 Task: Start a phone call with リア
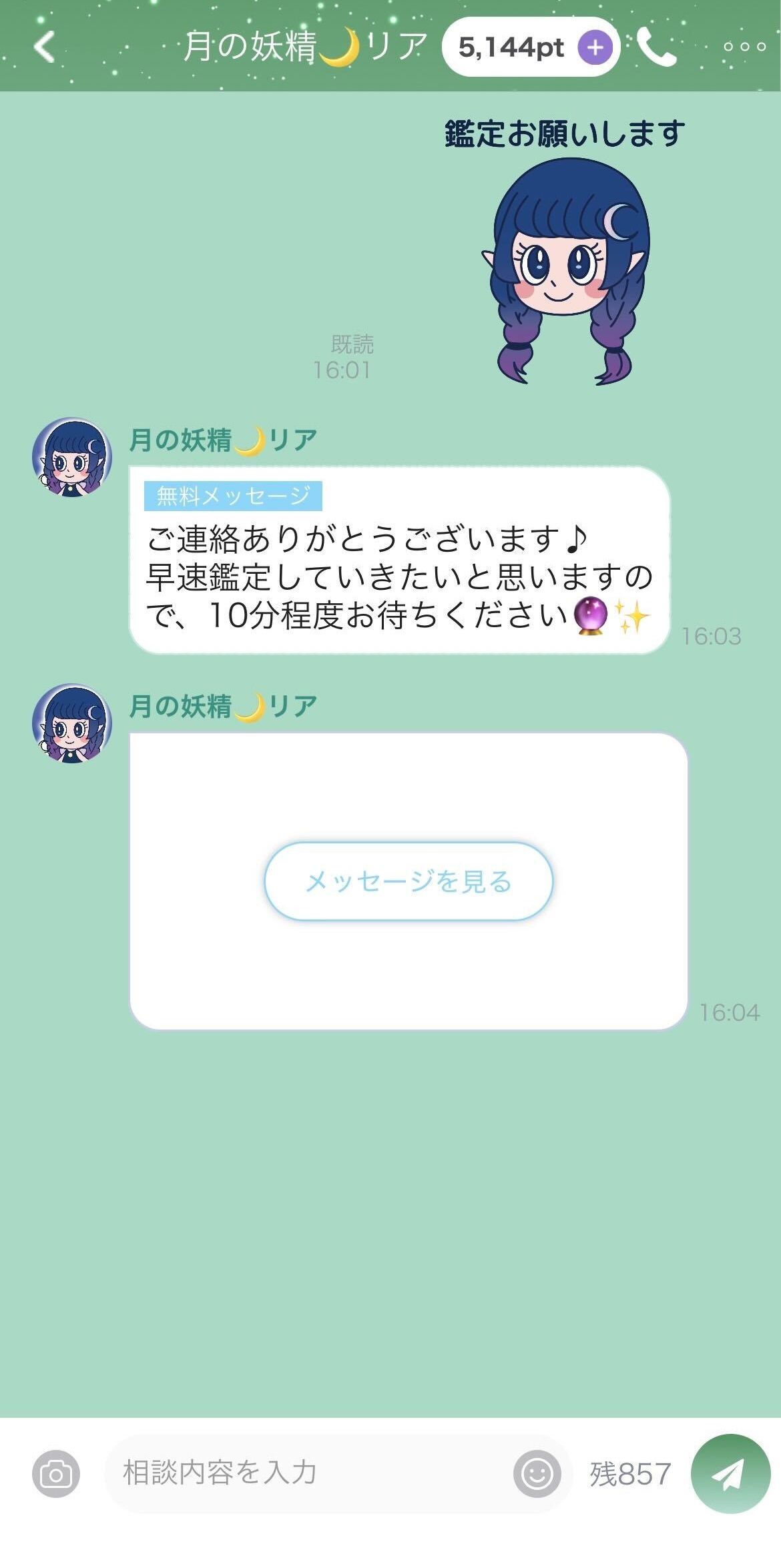pos(657,47)
